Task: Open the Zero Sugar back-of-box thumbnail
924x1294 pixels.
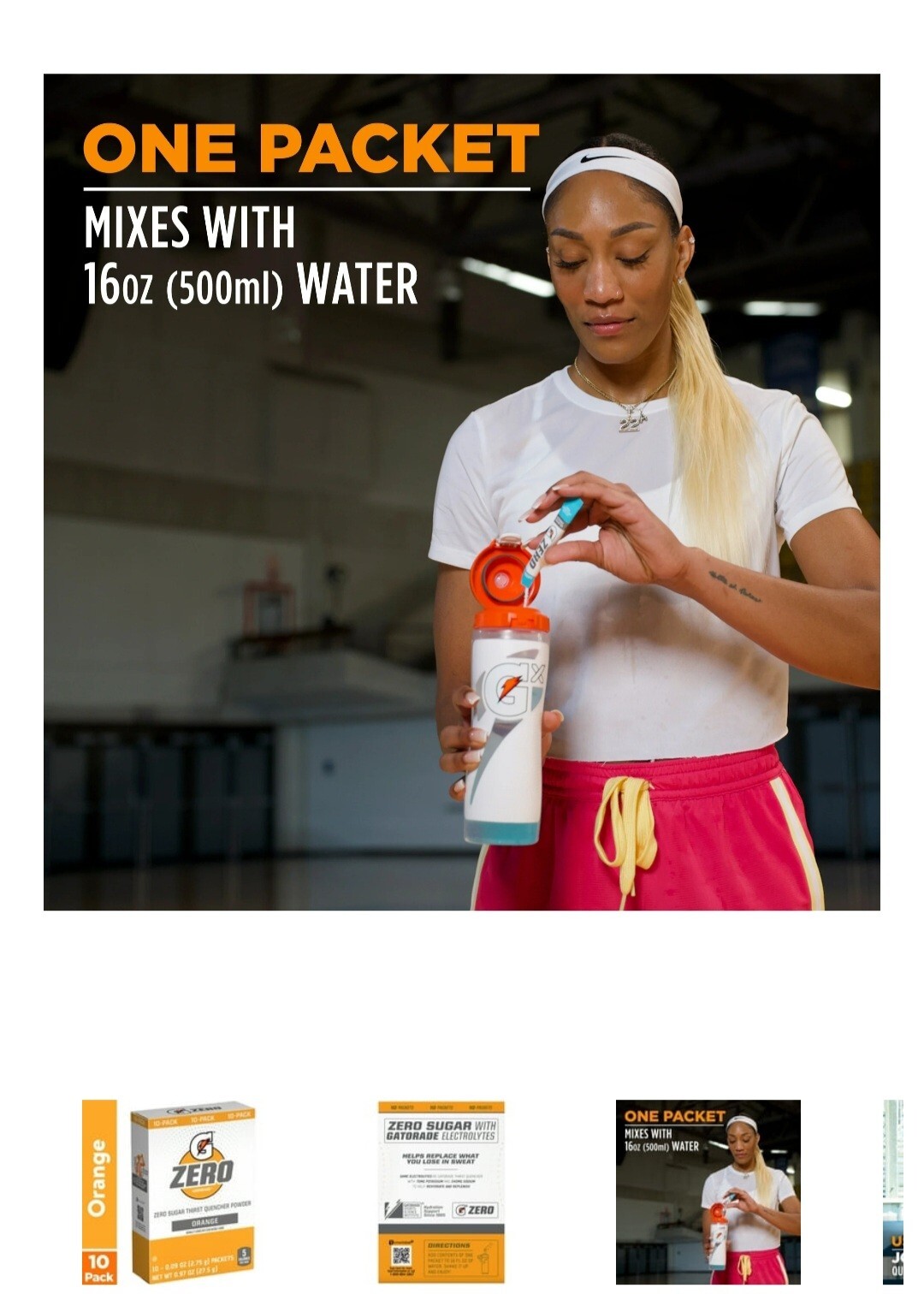Action: [x=441, y=1191]
